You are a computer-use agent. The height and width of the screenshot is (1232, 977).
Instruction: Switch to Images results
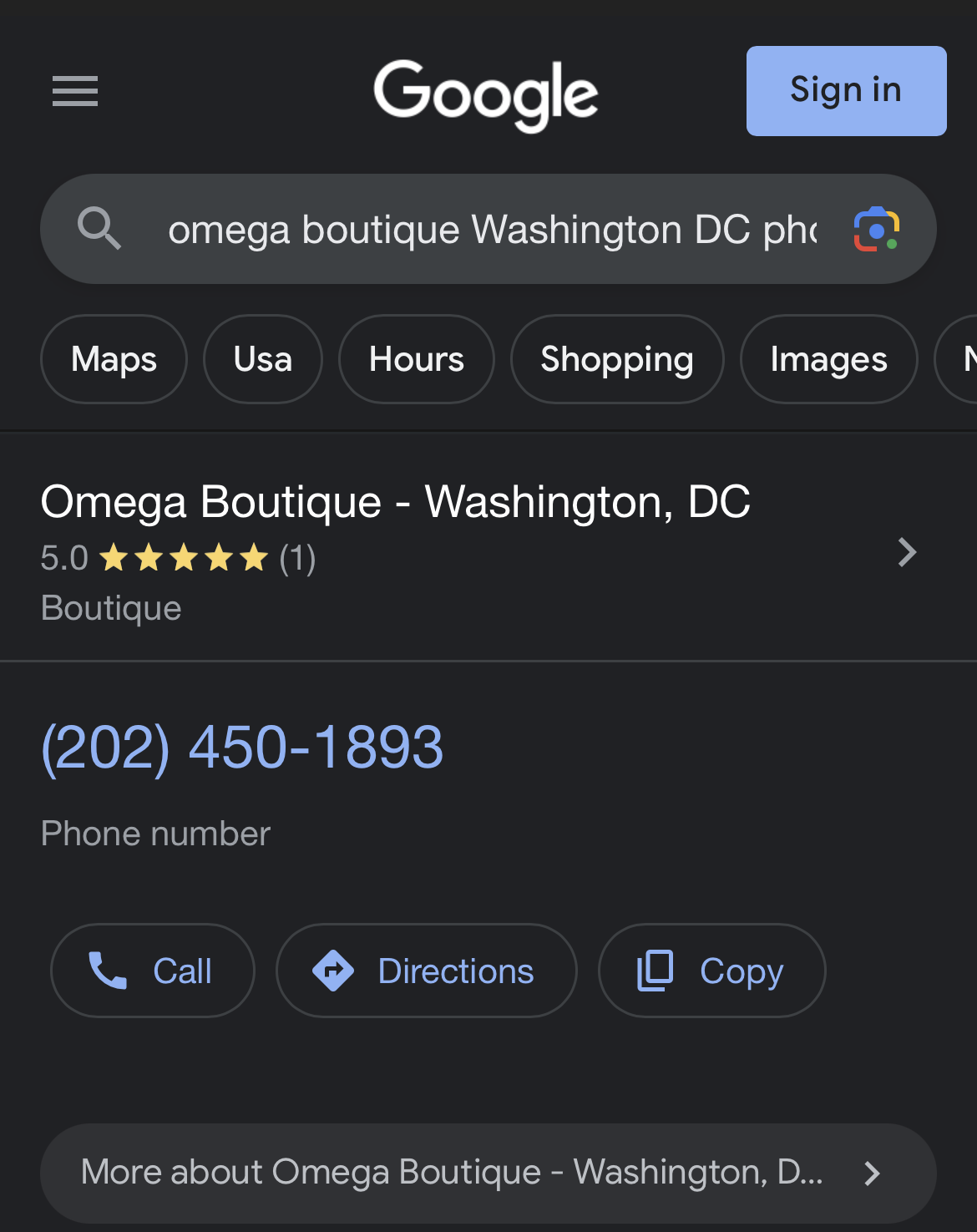[x=828, y=359]
